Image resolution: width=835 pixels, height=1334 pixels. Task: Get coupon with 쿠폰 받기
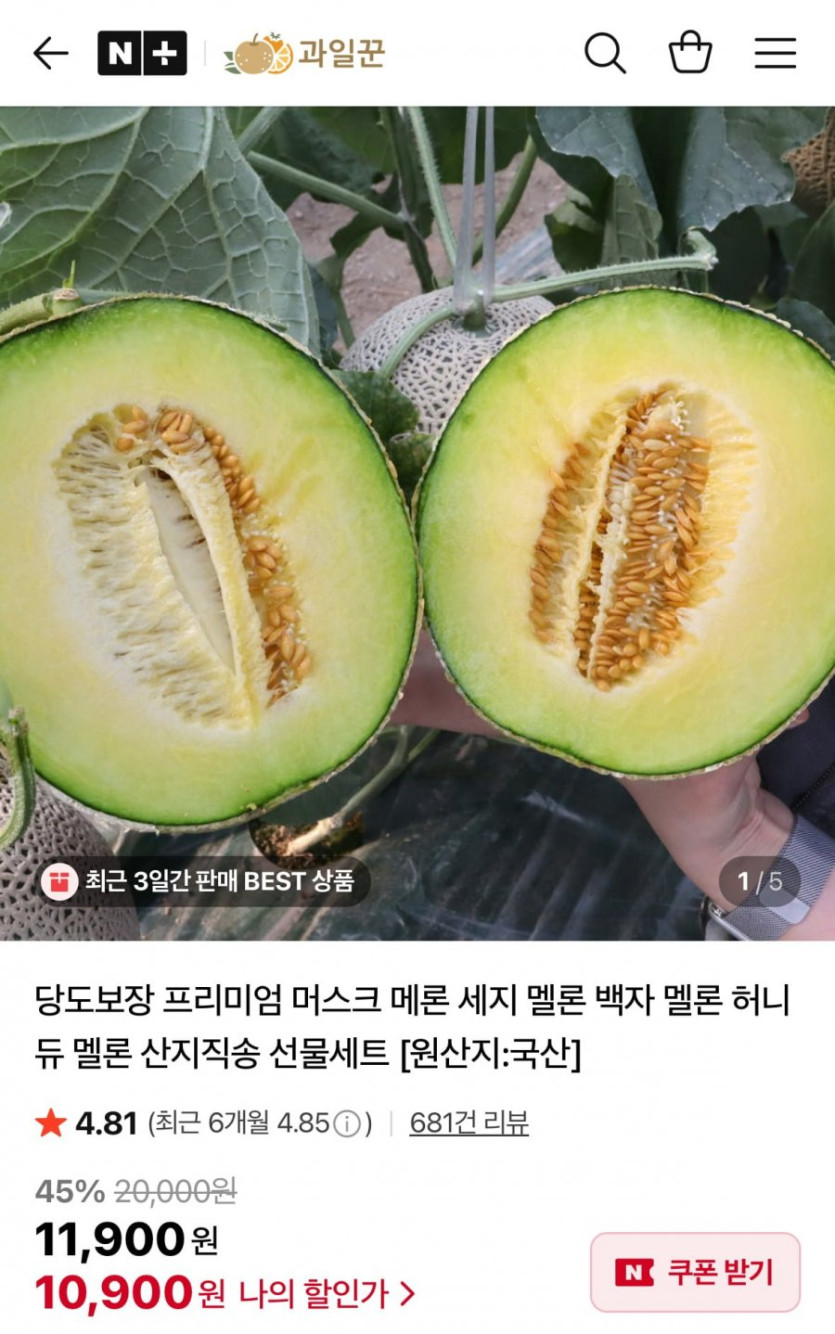[695, 1272]
